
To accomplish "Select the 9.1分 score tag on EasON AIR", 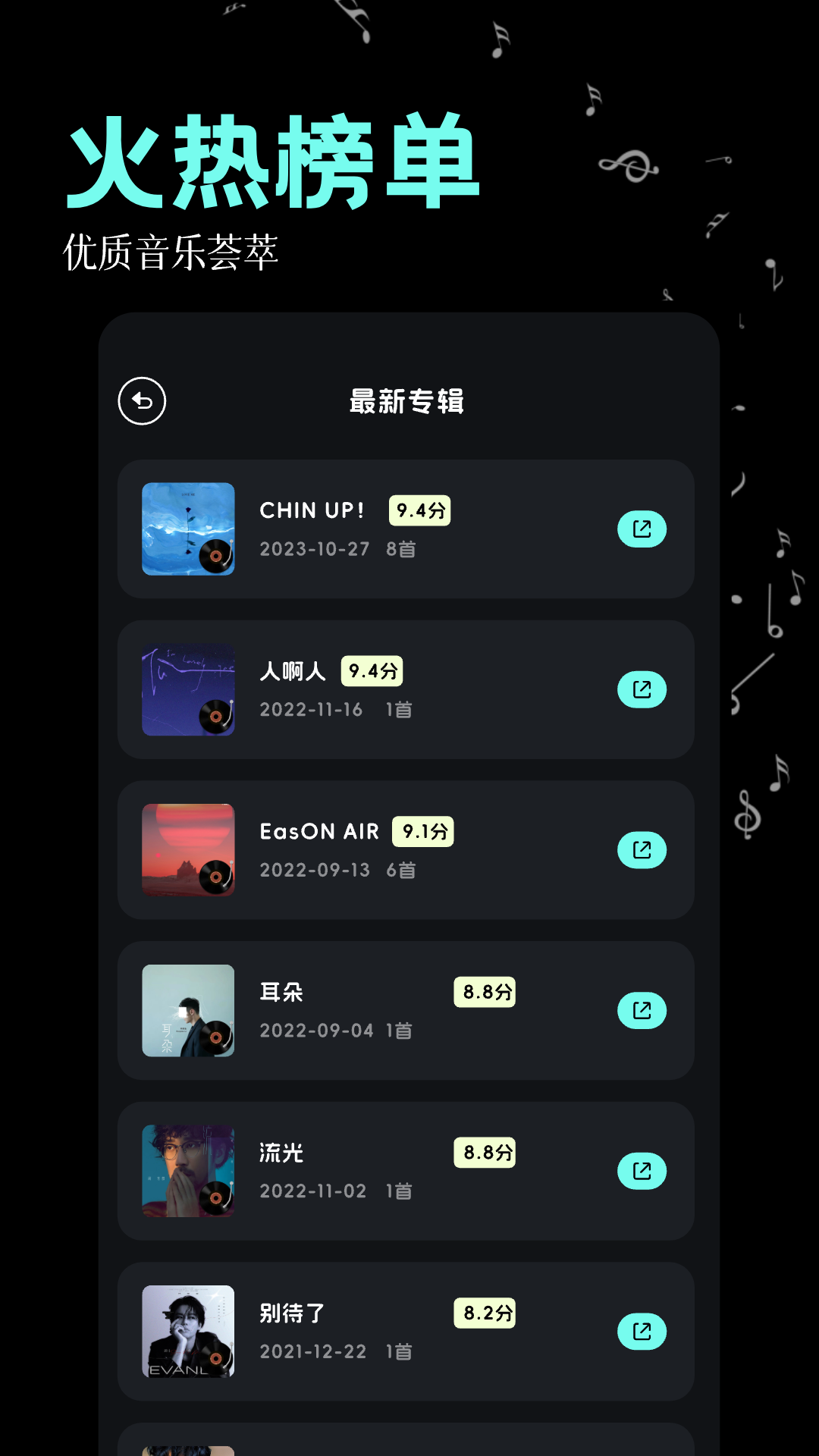I will coord(422,832).
